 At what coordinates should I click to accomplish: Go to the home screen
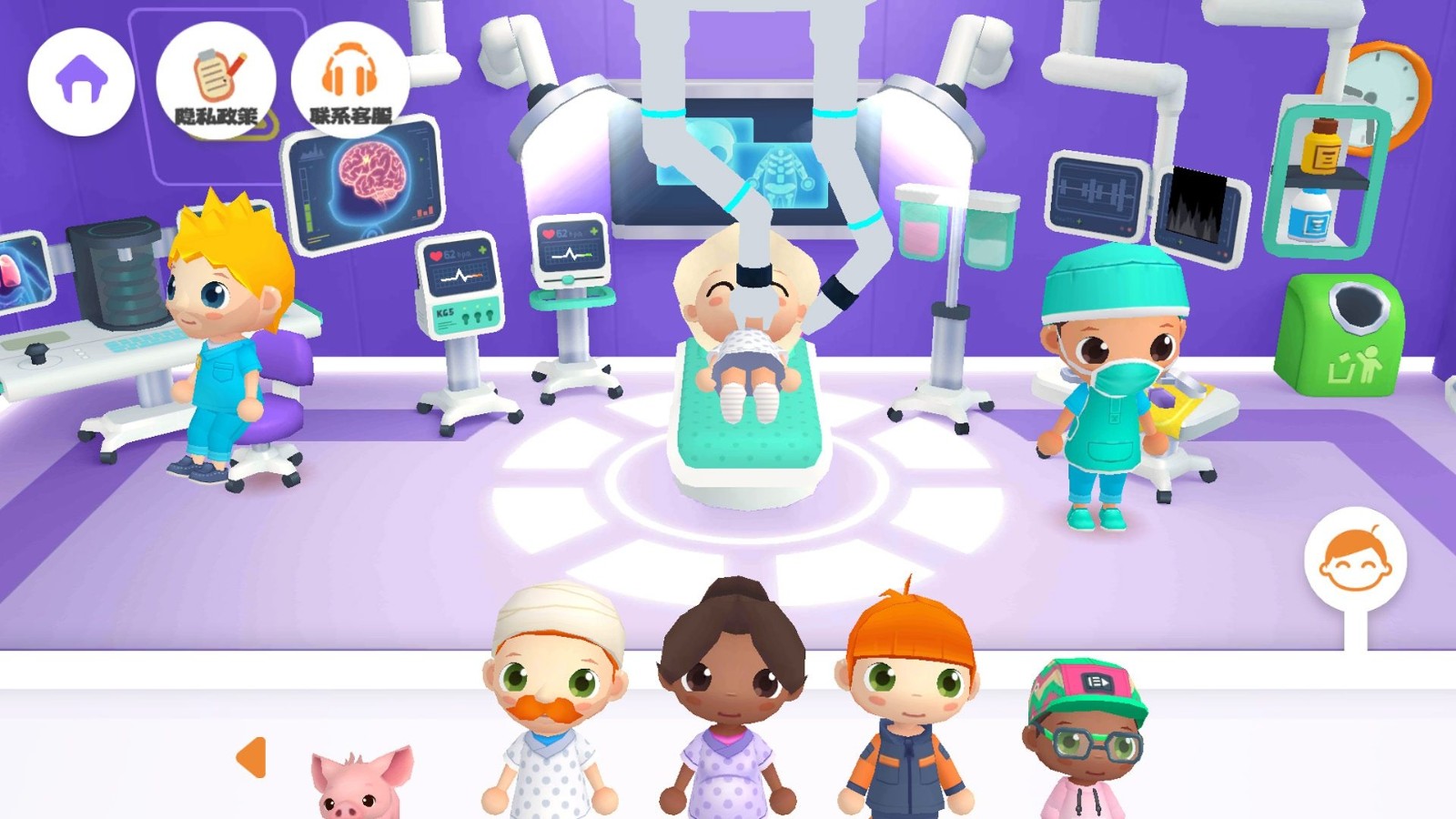(81, 81)
